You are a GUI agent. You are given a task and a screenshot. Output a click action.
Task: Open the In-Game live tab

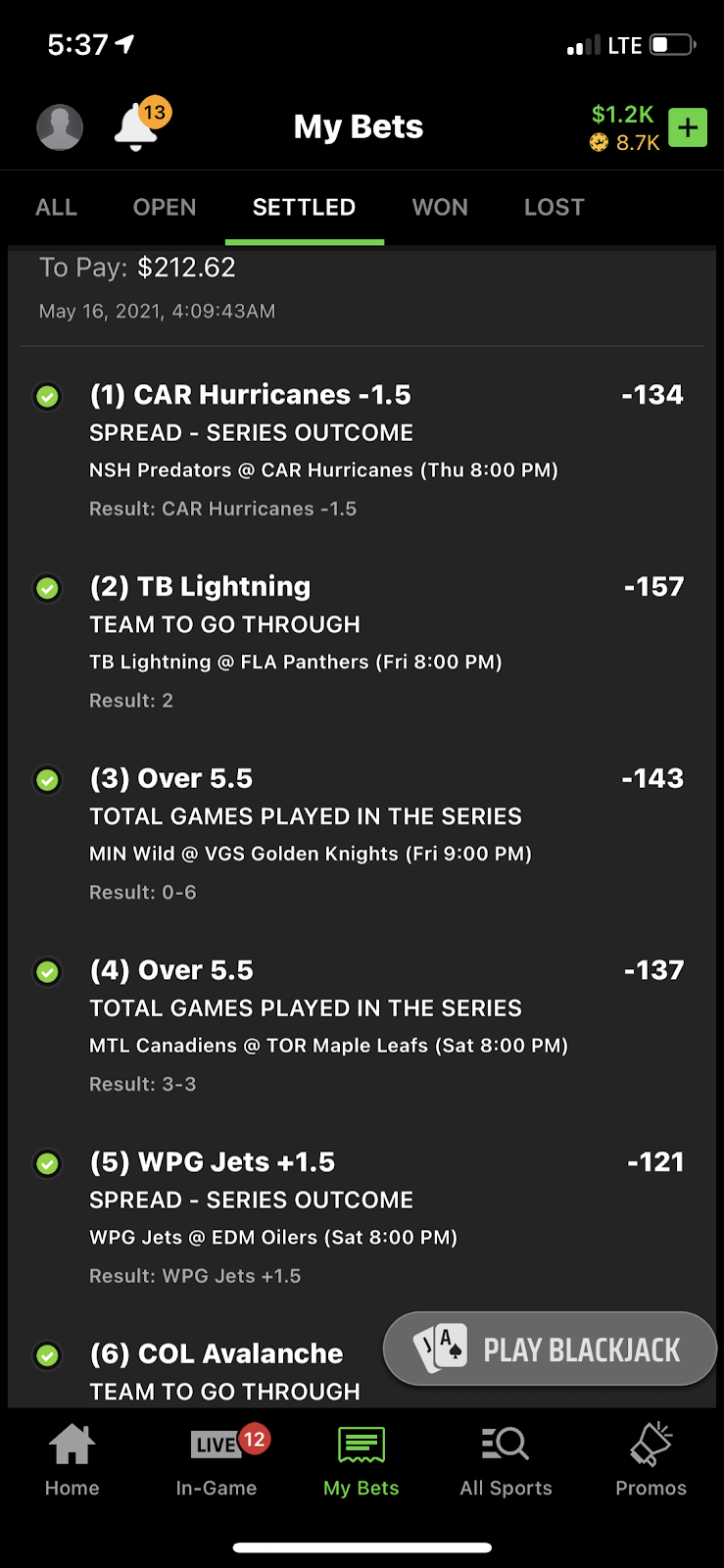[x=217, y=1460]
